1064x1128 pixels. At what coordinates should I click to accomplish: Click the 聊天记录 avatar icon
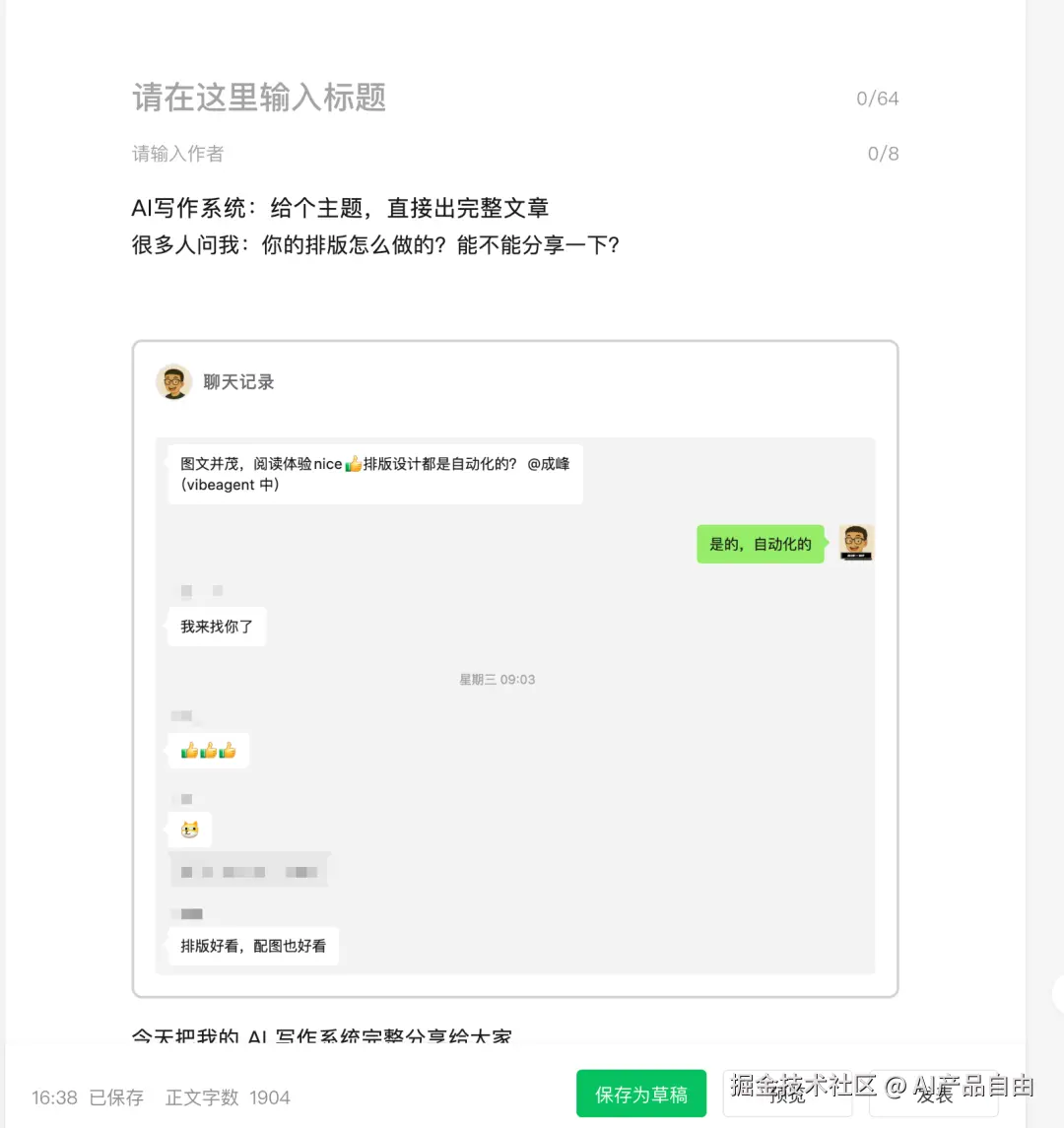(173, 381)
